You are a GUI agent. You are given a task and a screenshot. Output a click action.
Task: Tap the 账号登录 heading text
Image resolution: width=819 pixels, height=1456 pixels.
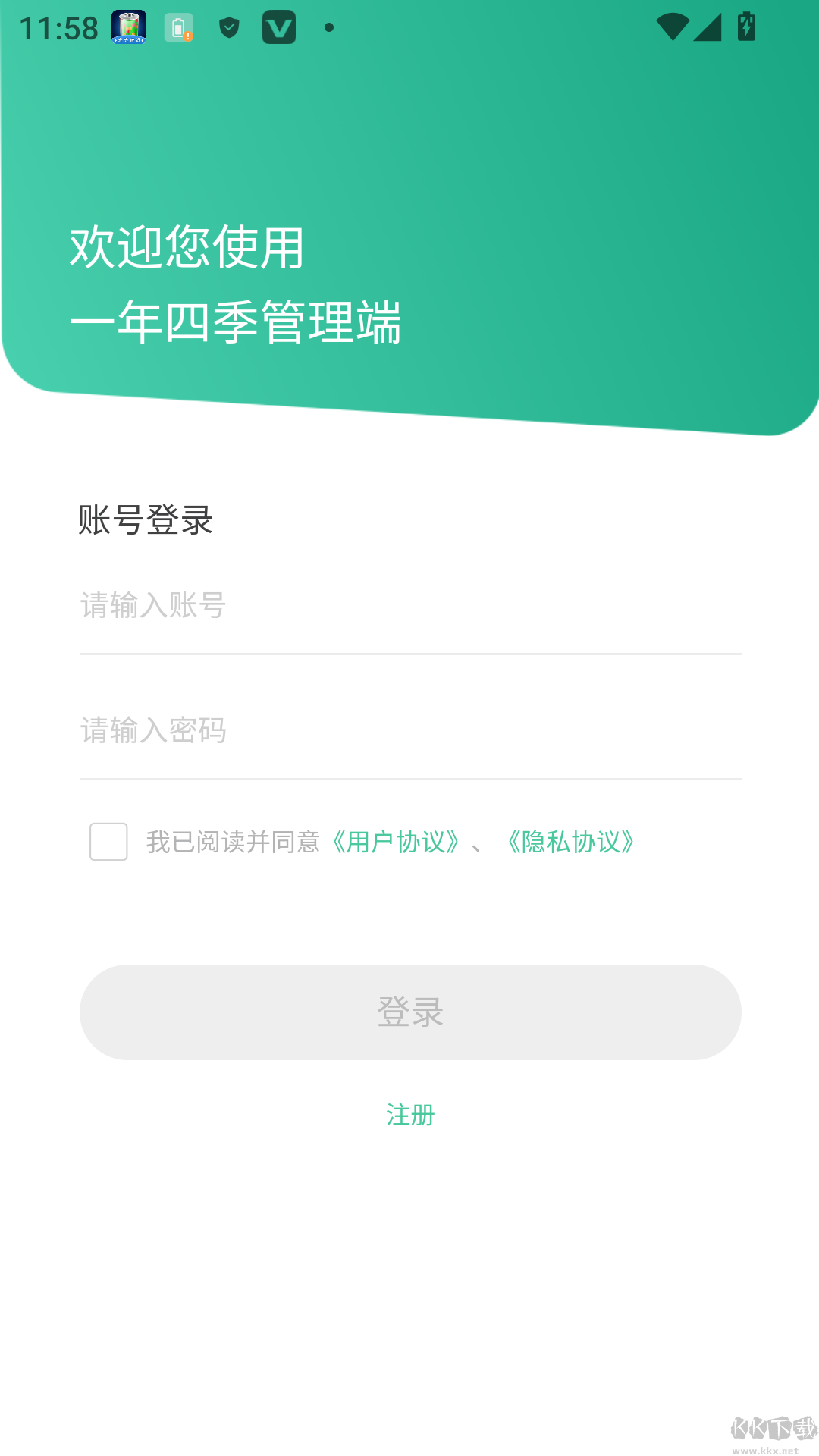coord(146,519)
